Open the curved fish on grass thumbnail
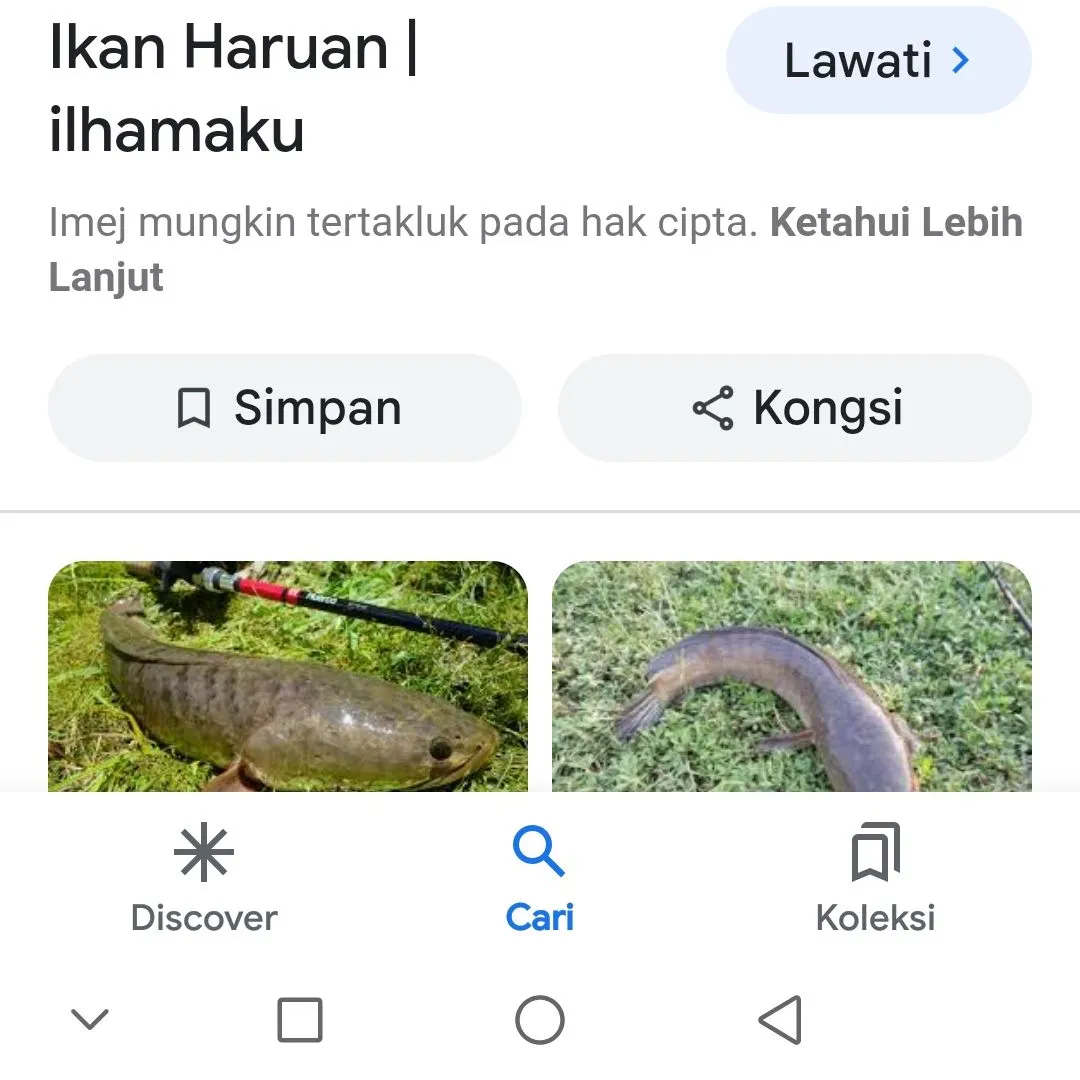The height and width of the screenshot is (1080, 1080). coord(791,676)
